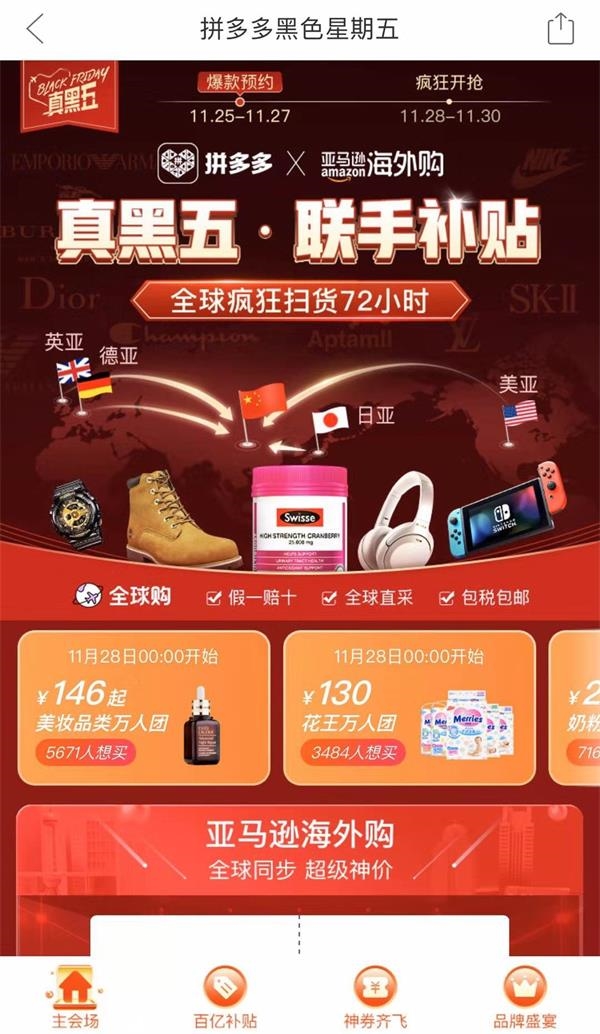600x1034 pixels.
Task: Select the 品牌盛宴 tab
Action: [525, 997]
